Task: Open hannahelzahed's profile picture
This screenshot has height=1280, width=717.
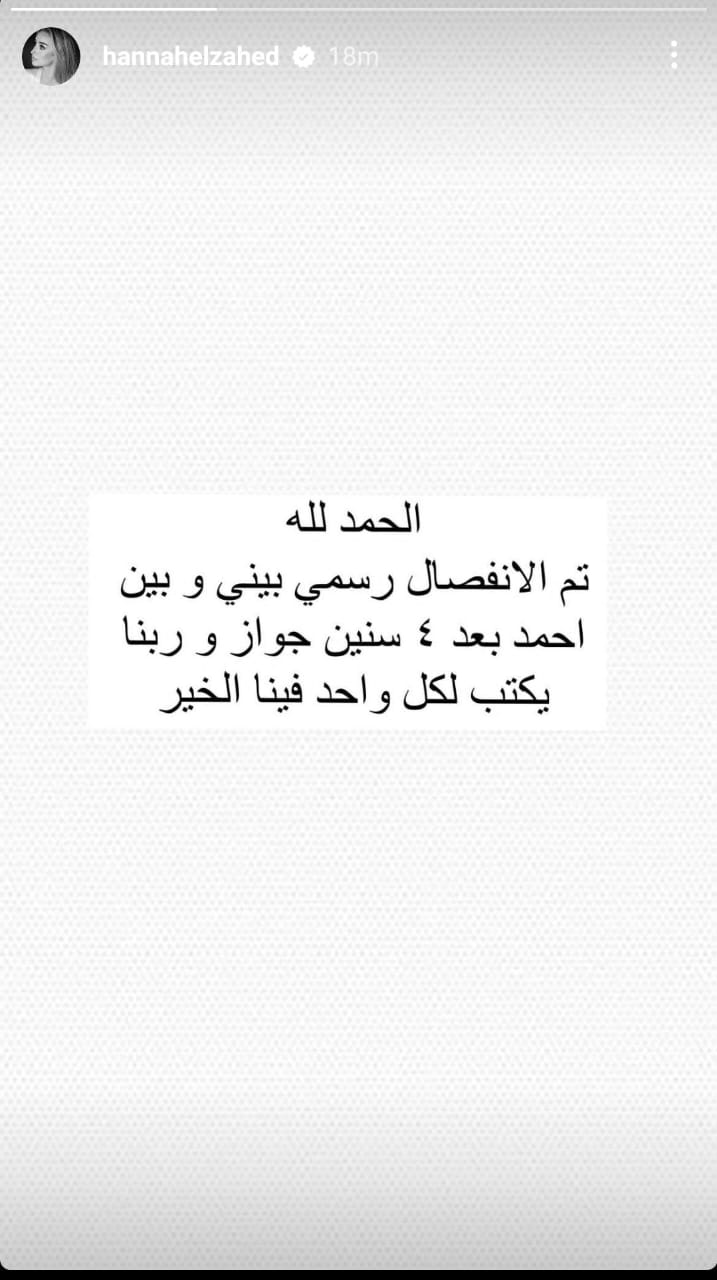Action: (51, 56)
